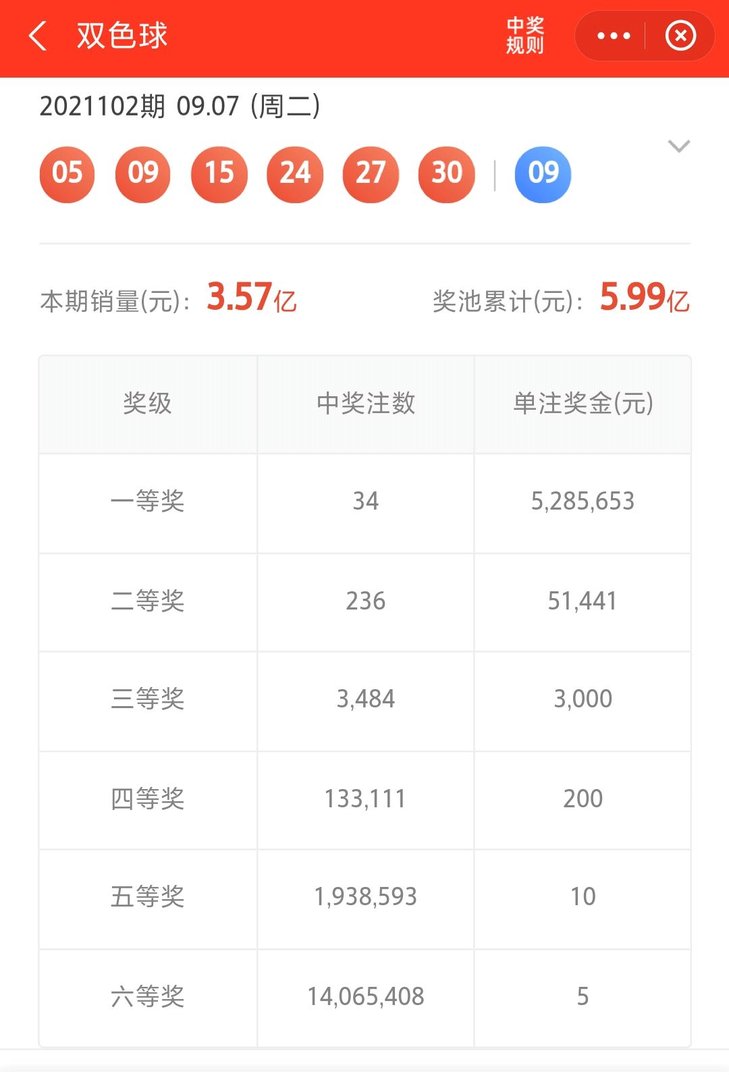Tap the 二等奖 prize amount 51,441

pos(582,601)
